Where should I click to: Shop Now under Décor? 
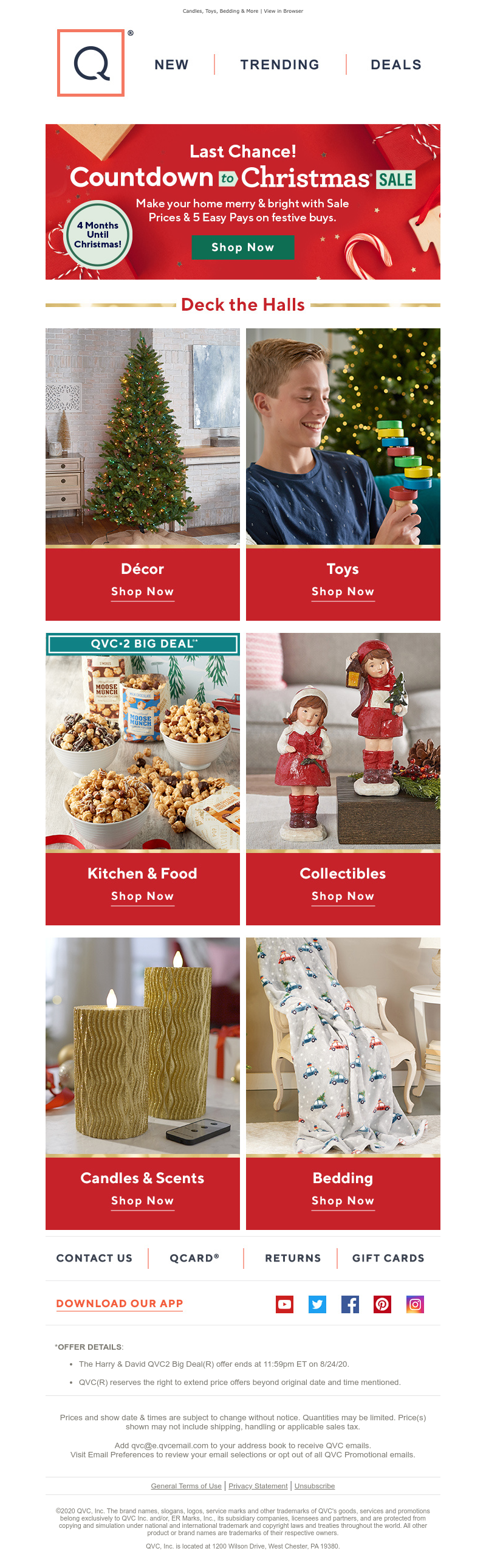pyautogui.click(x=142, y=592)
